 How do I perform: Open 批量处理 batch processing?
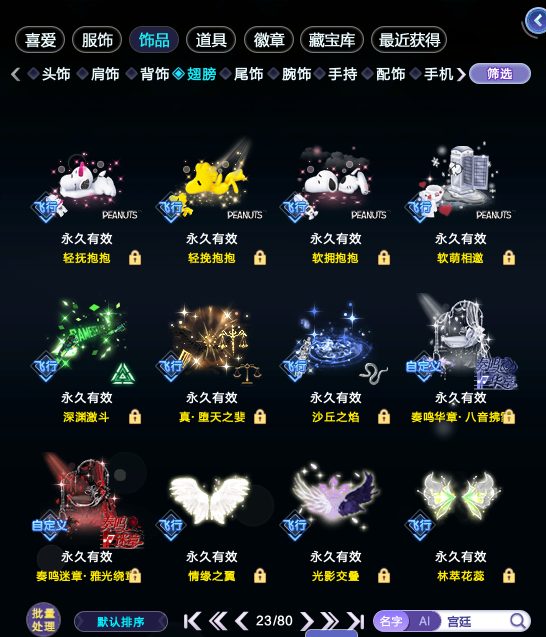tap(43, 620)
